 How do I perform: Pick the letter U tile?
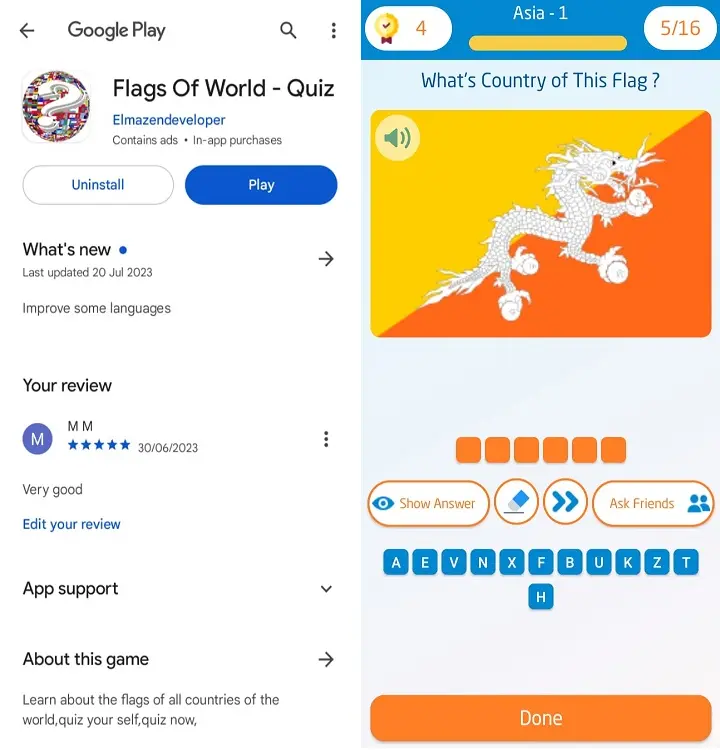point(599,563)
